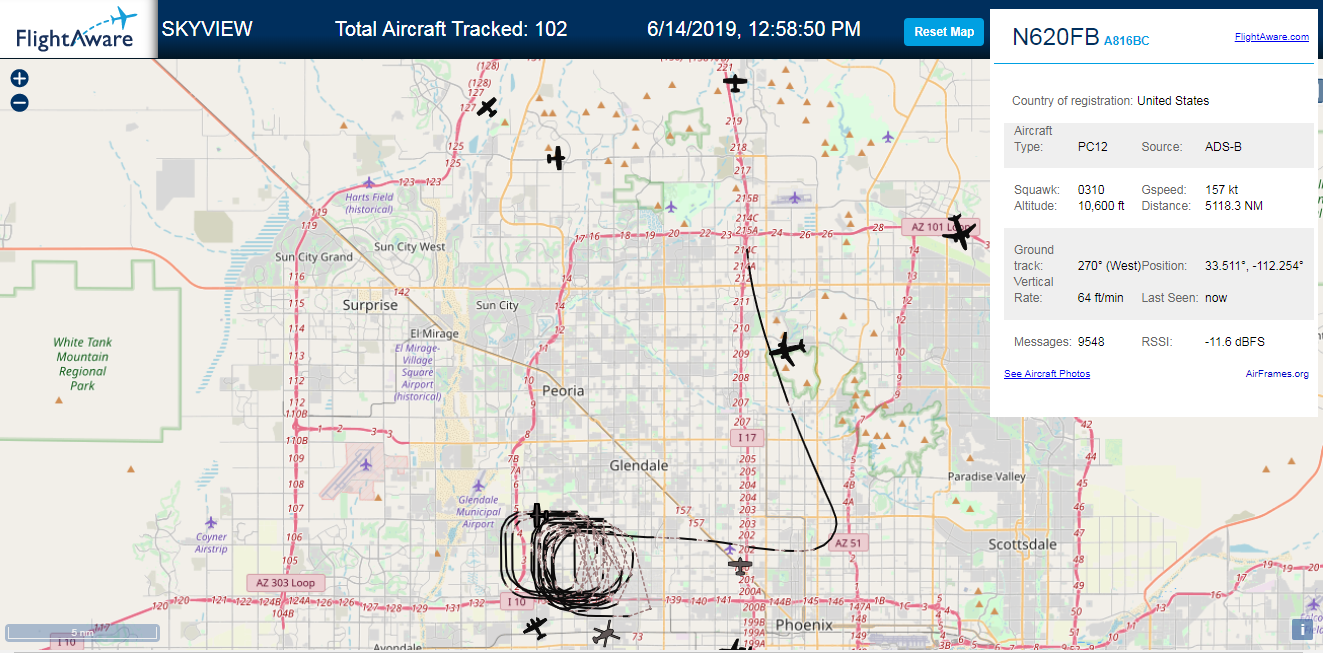Select the highlighted aircraft east of I-17

[x=788, y=350]
